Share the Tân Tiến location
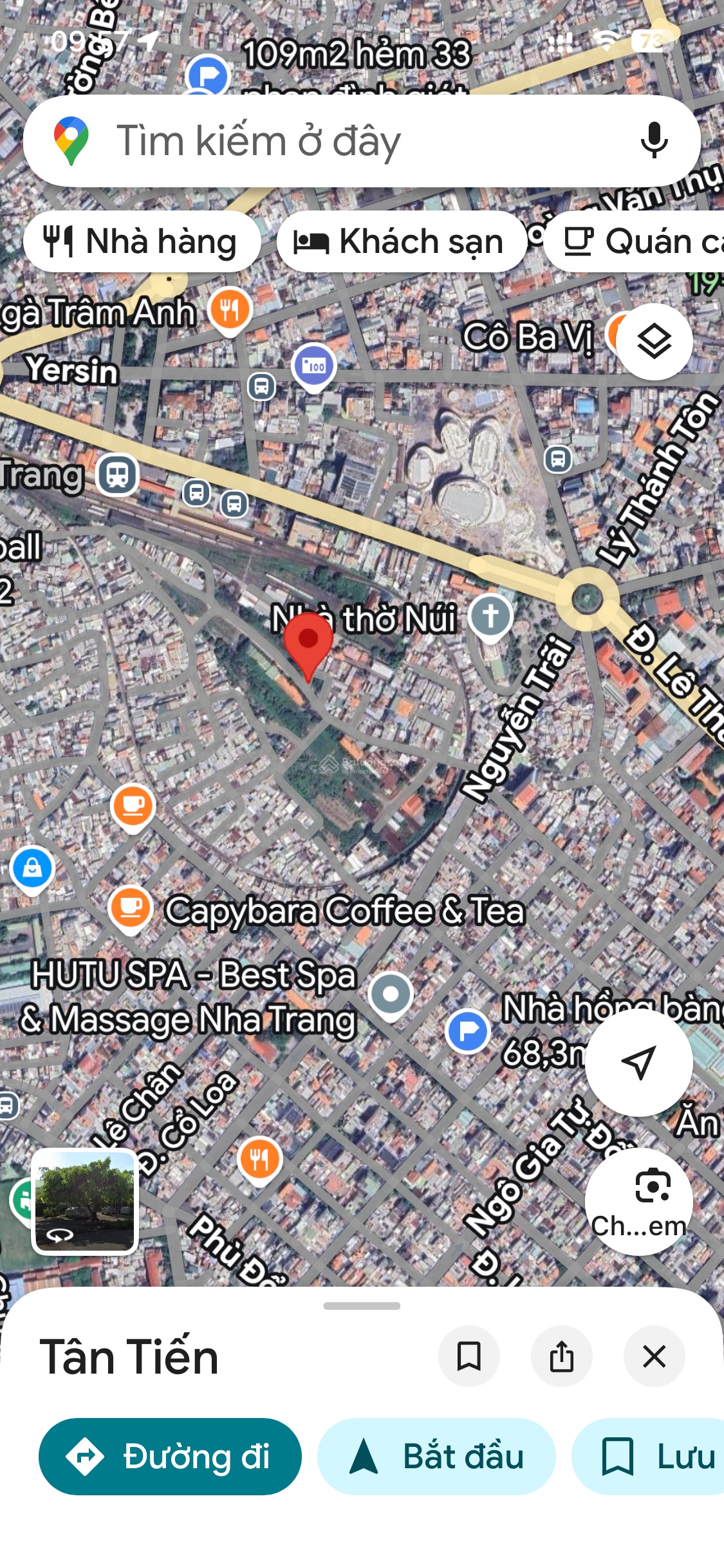724x1568 pixels. click(x=561, y=1356)
